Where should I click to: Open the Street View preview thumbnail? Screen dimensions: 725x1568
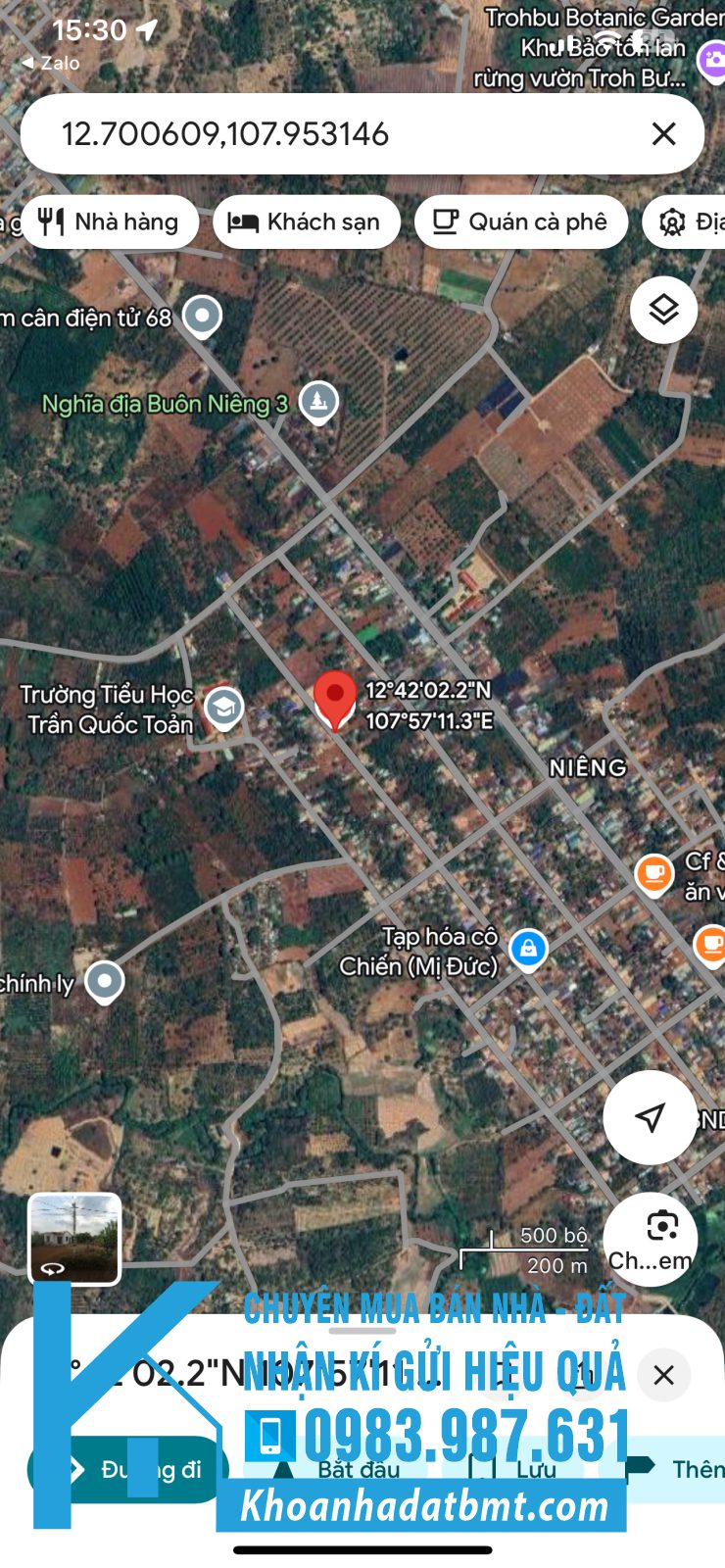point(74,1238)
